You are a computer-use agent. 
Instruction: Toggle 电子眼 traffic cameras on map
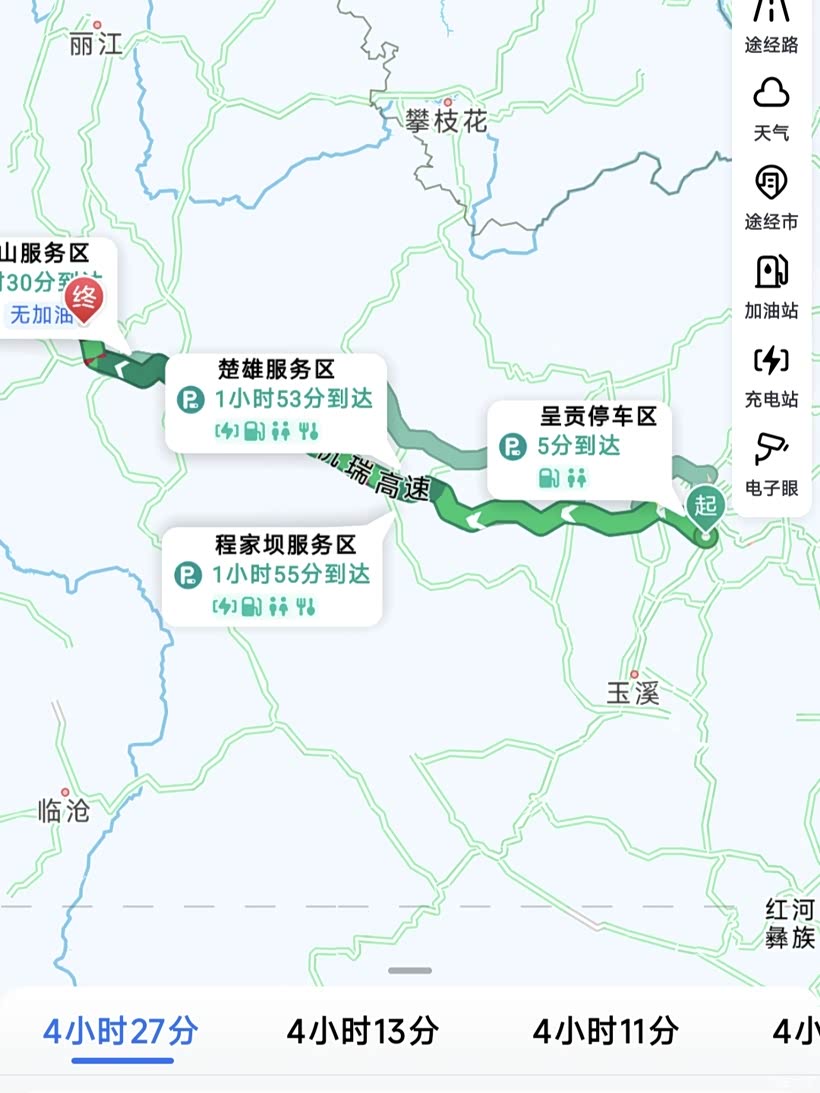(771, 464)
